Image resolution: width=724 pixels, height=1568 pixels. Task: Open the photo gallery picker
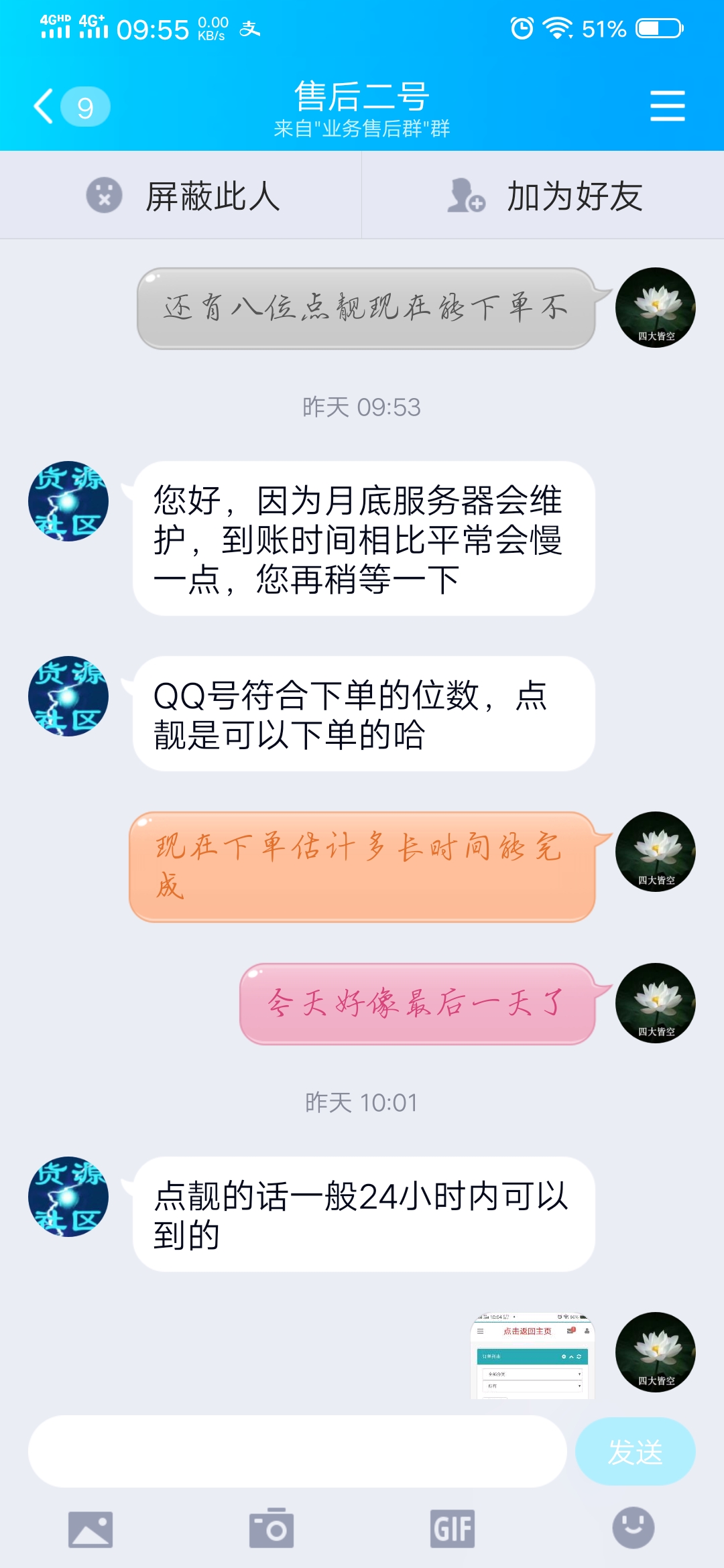(x=90, y=1529)
